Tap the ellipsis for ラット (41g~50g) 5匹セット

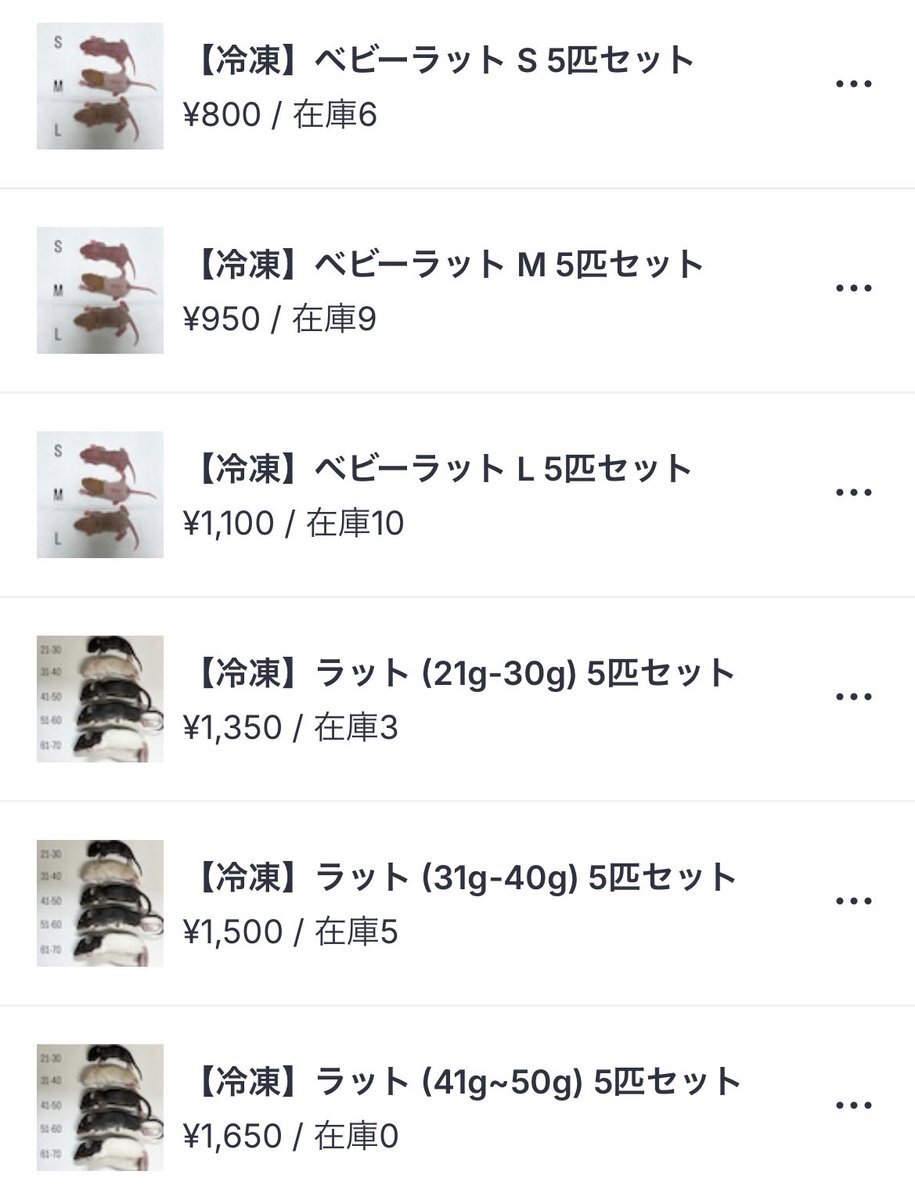(x=853, y=1105)
